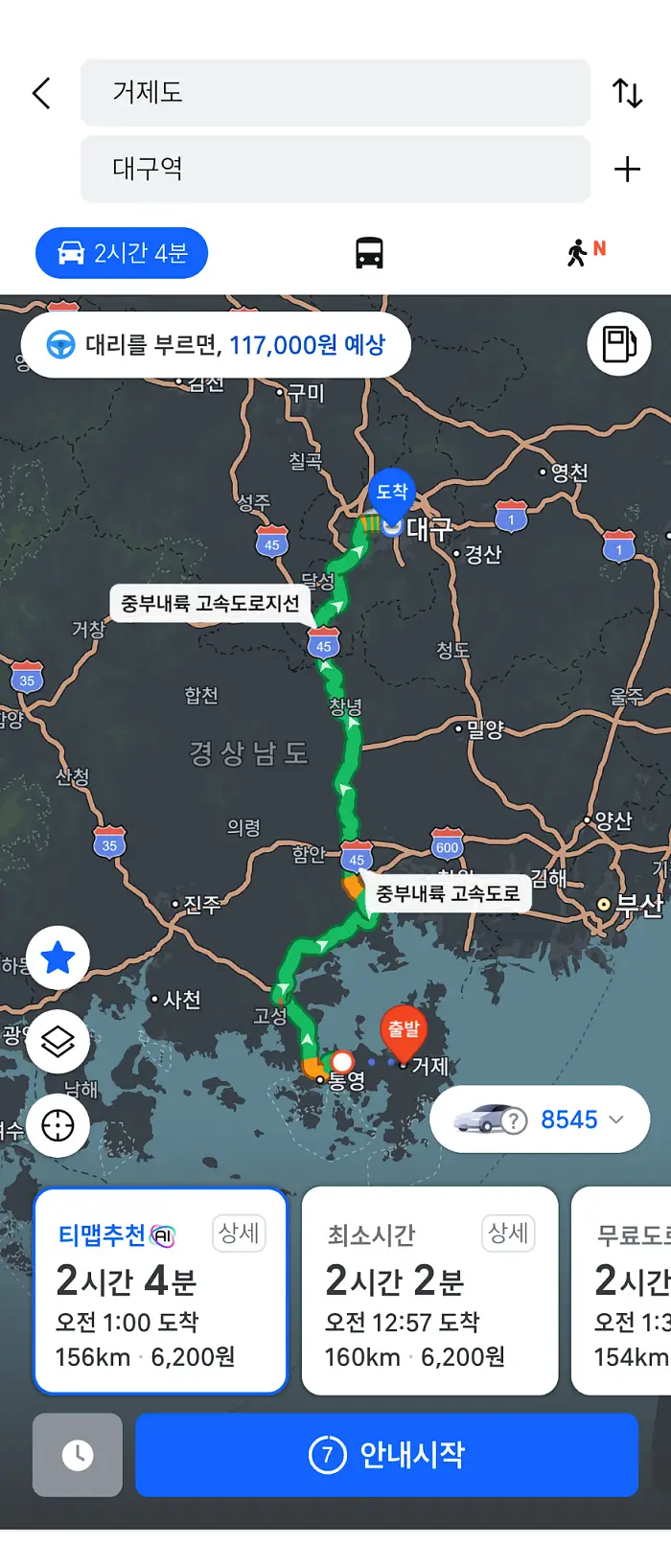Select the car route tab
The height and width of the screenshot is (1568, 671).
tap(122, 253)
